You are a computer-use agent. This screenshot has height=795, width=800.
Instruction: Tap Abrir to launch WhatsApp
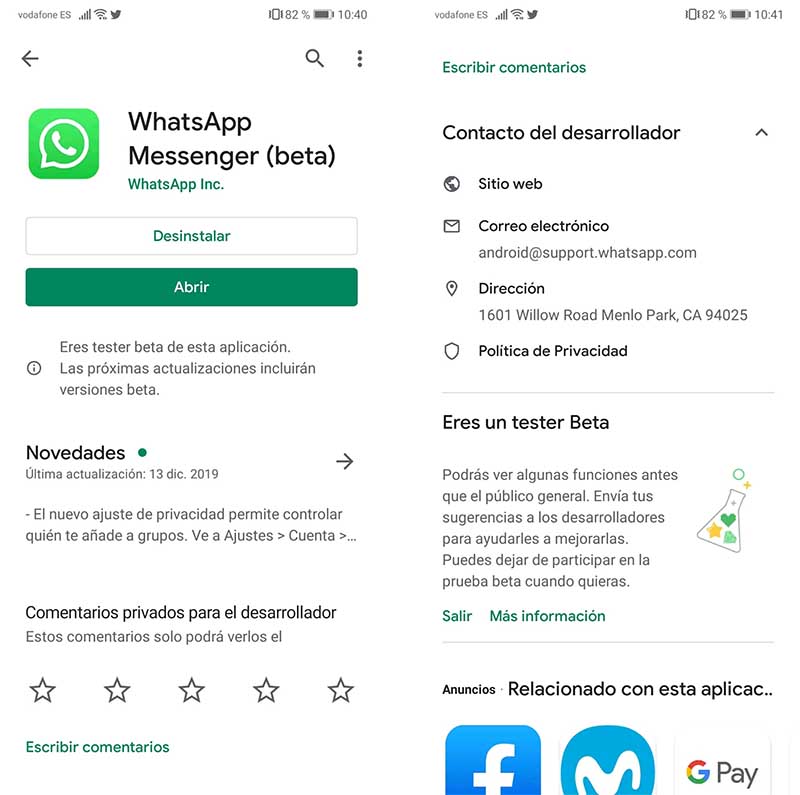191,287
